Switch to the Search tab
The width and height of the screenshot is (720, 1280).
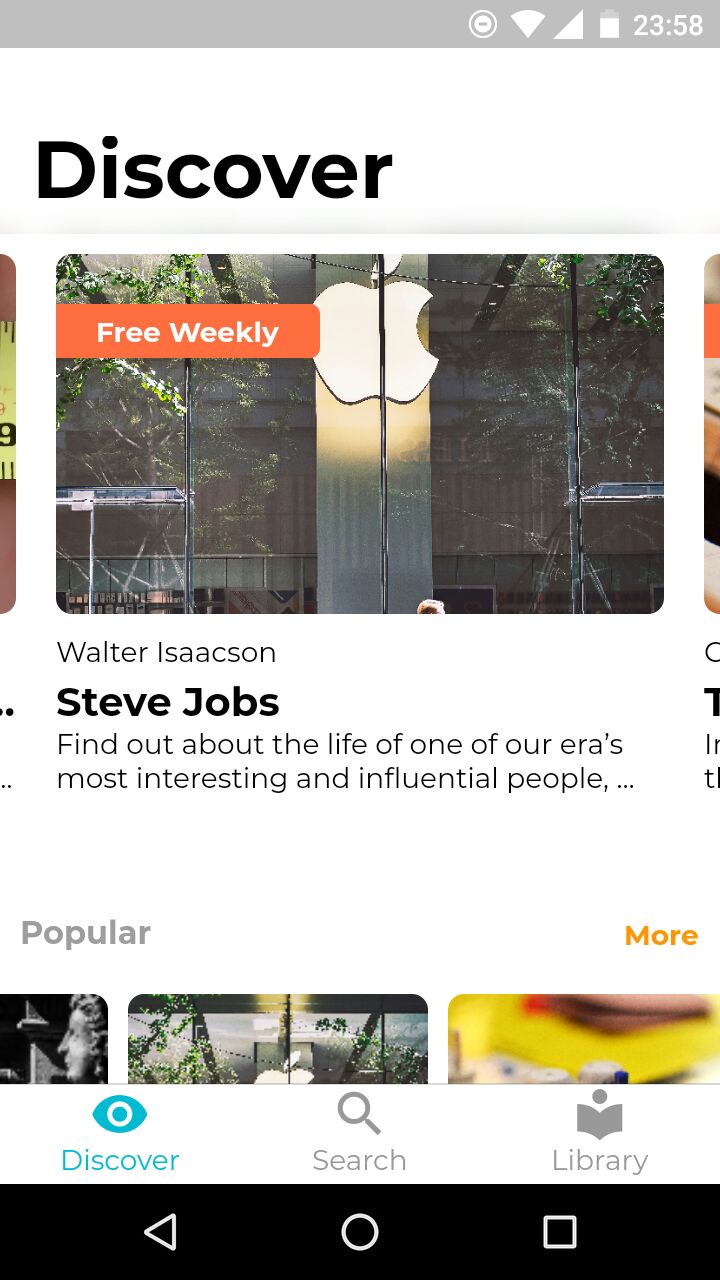[359, 1135]
